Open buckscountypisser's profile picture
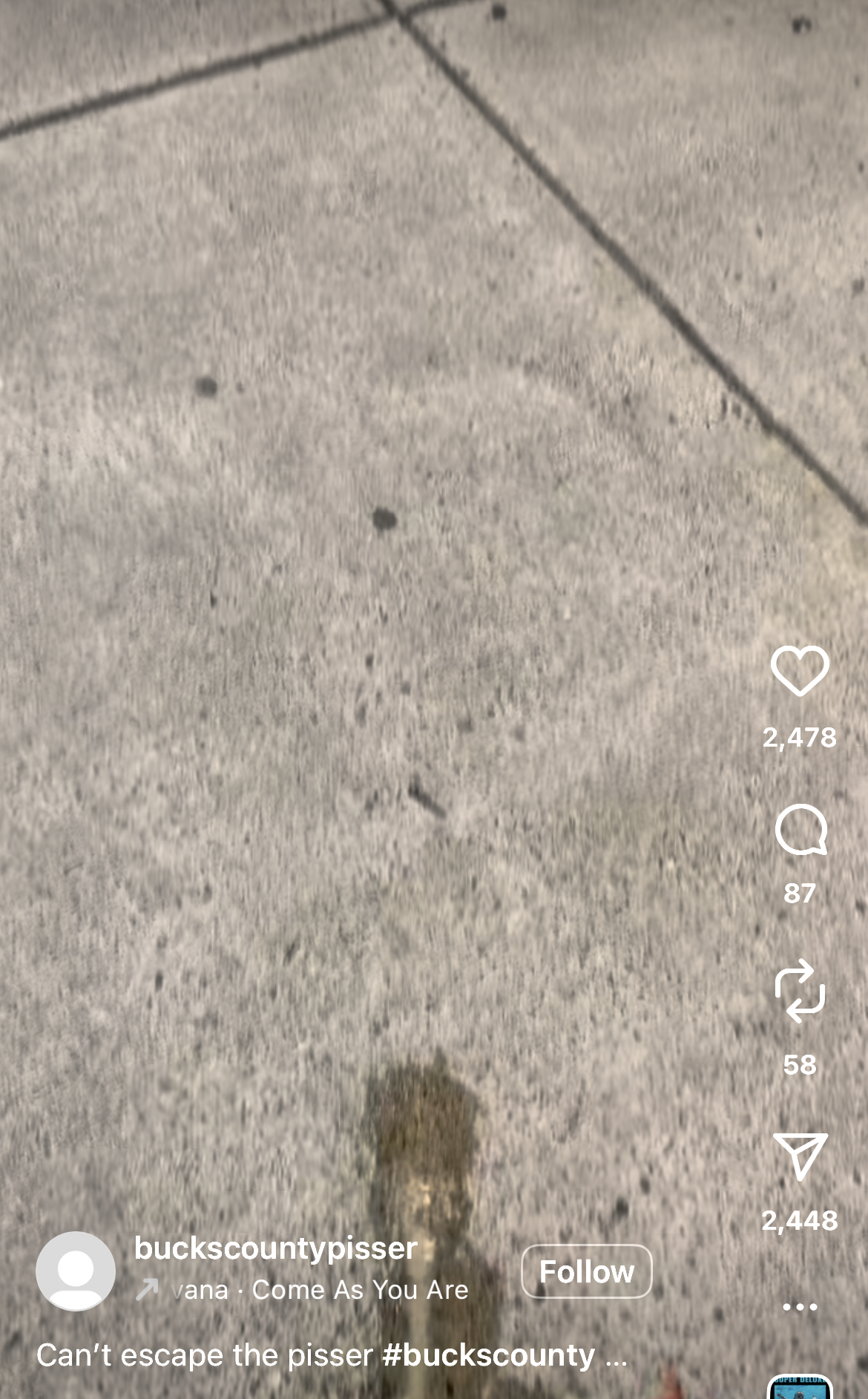This screenshot has height=1399, width=868. point(76,1271)
